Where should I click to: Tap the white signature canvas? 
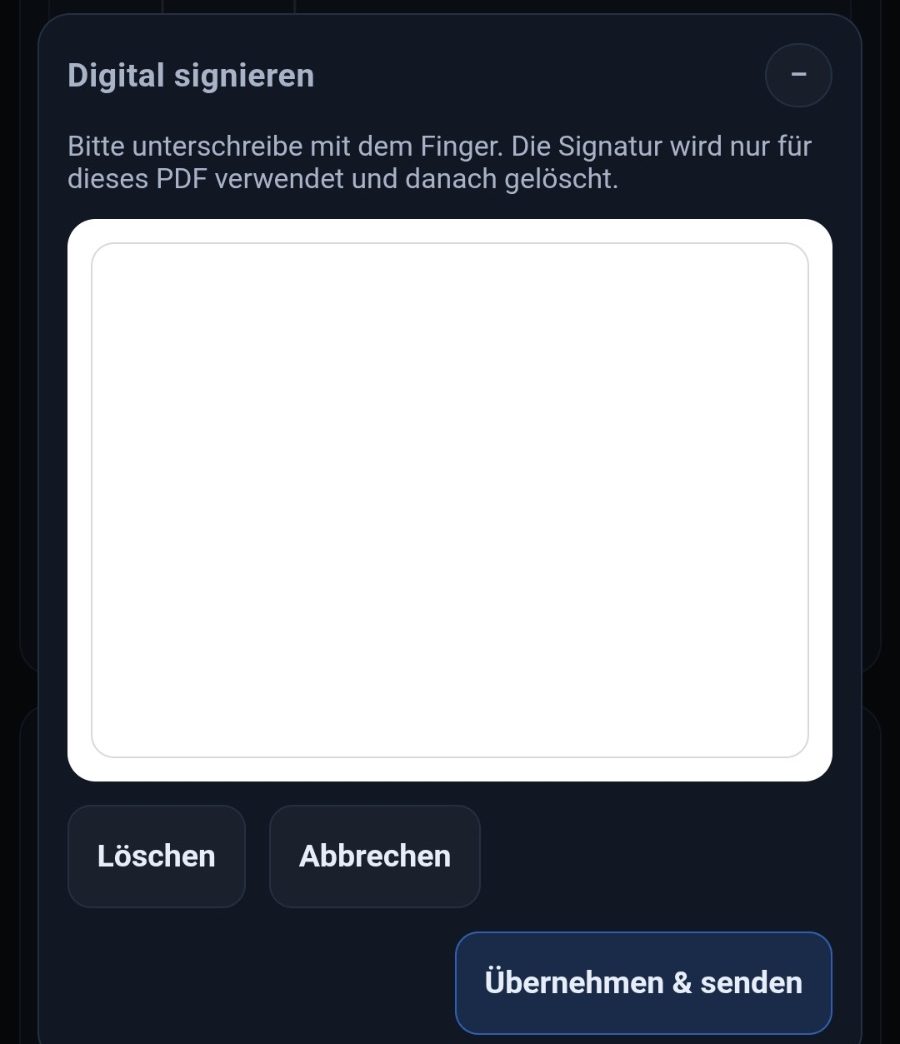450,500
